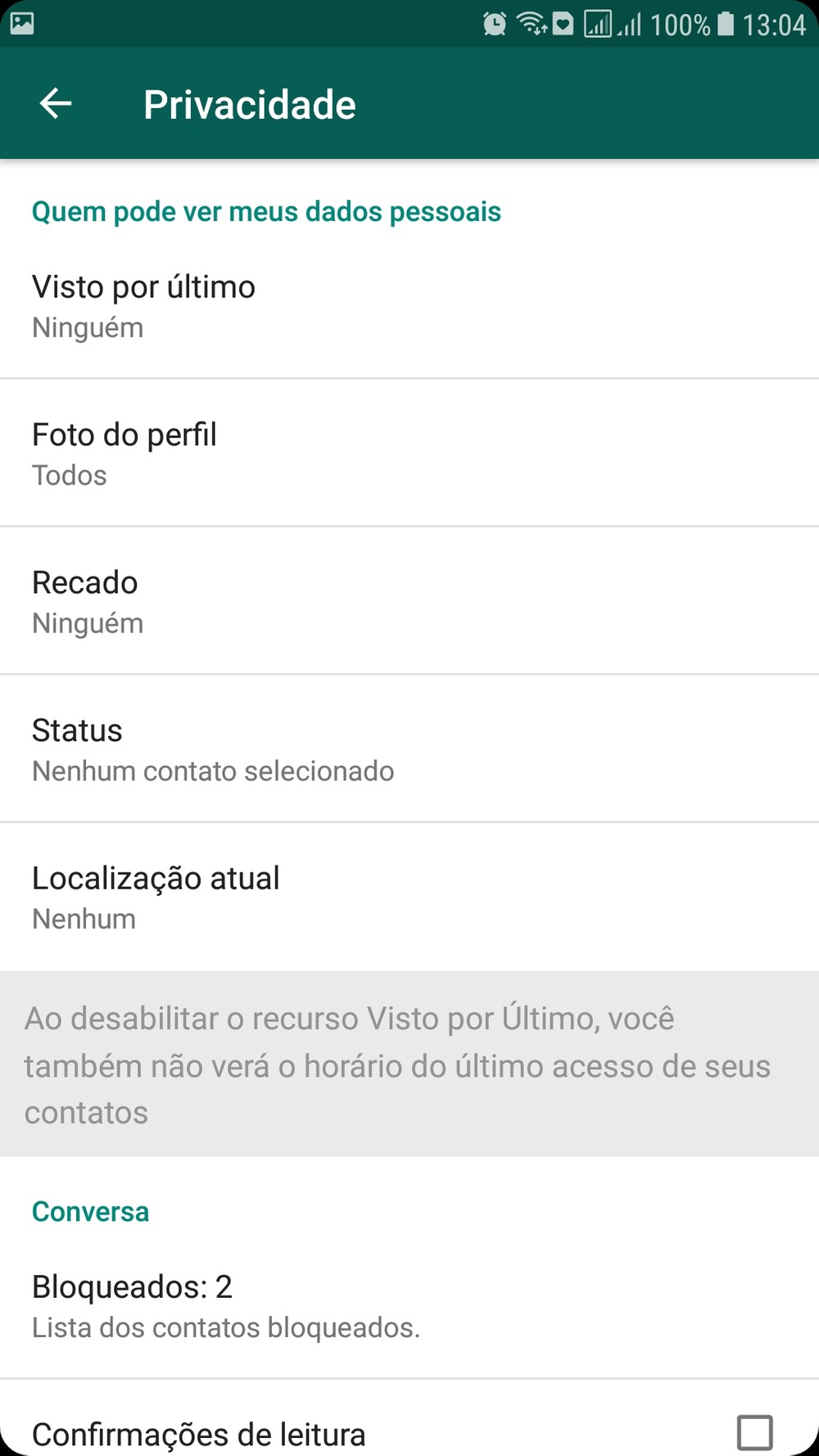Image resolution: width=819 pixels, height=1456 pixels.
Task: Open Status privacy settings
Action: click(409, 748)
